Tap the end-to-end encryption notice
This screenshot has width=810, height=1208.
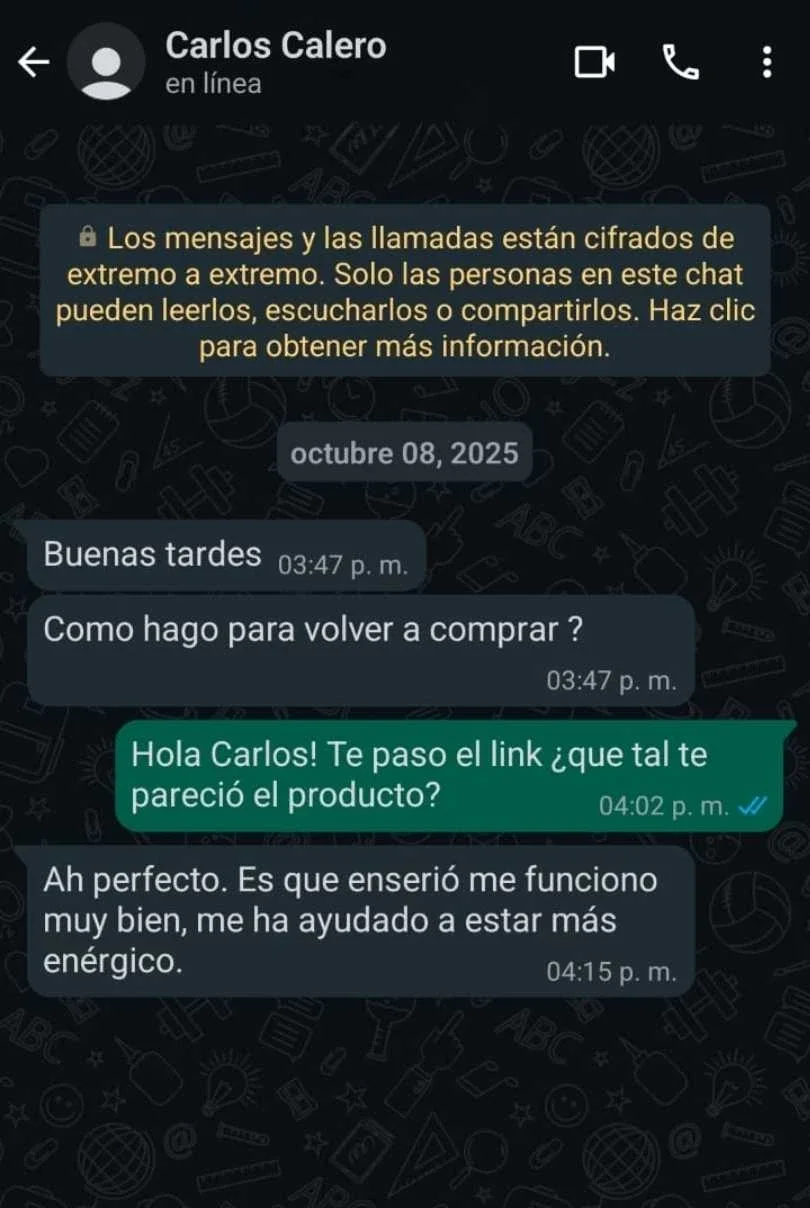(x=405, y=293)
